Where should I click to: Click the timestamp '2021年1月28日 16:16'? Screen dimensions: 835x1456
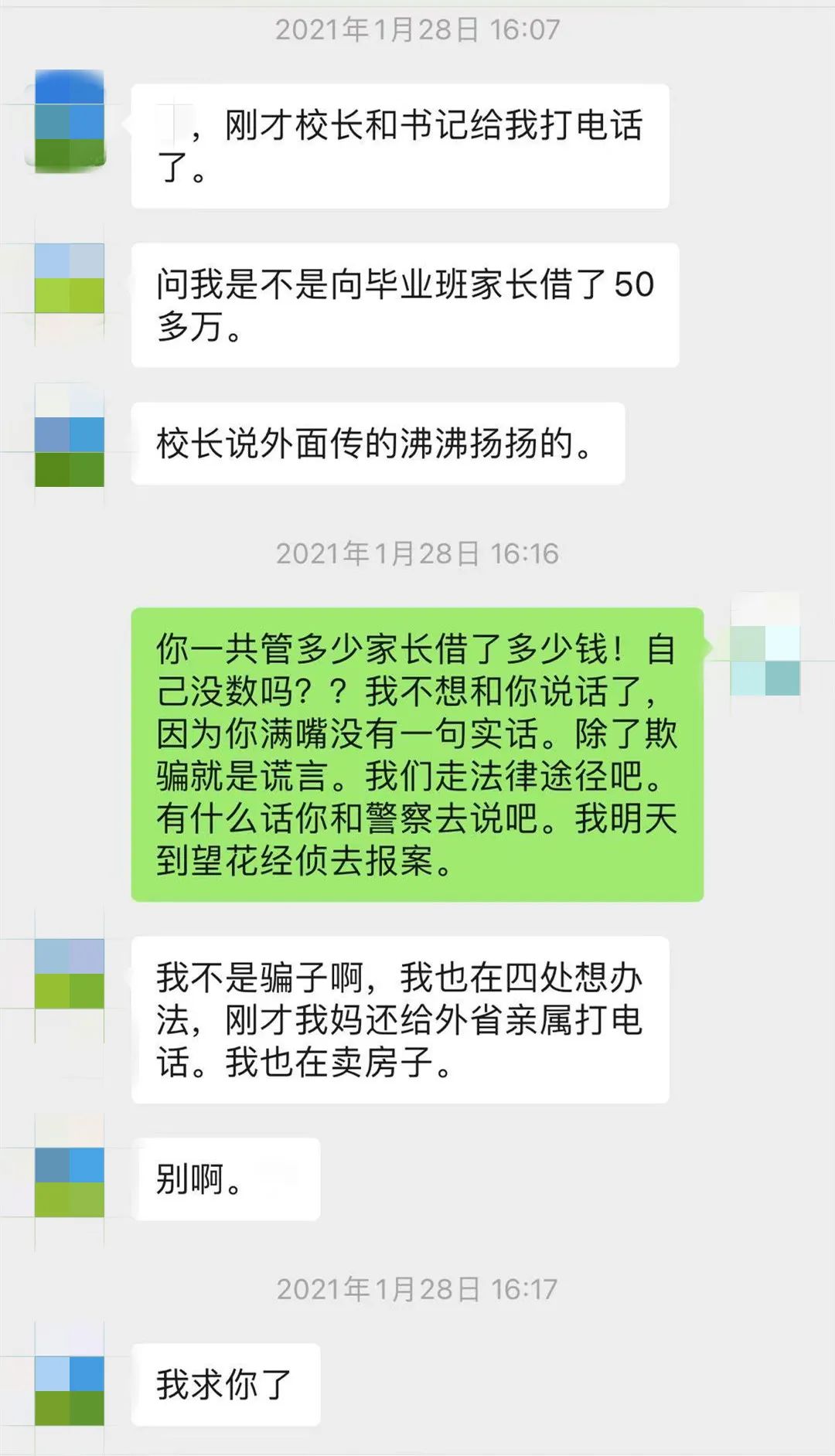click(x=417, y=553)
